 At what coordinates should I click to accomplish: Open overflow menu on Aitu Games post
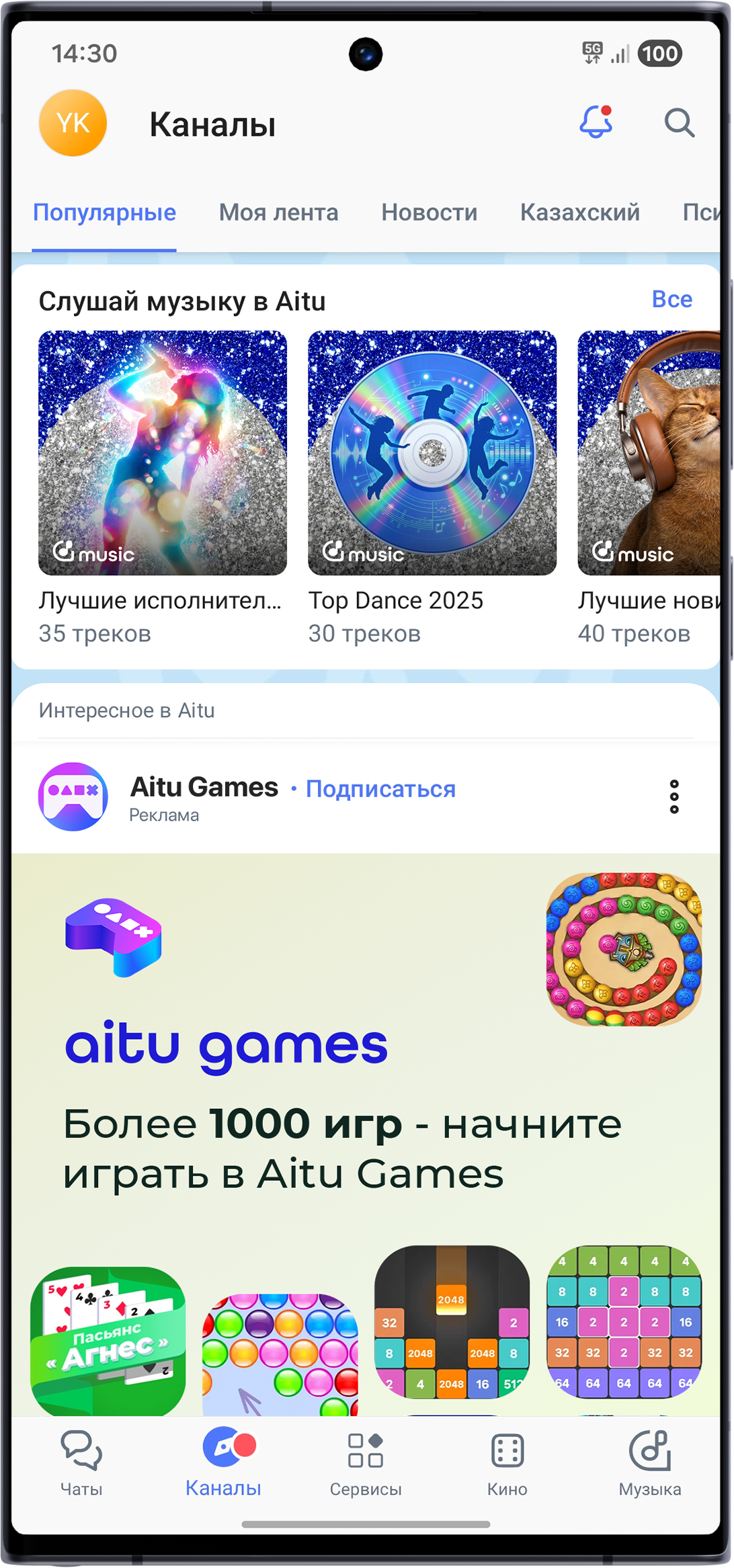click(x=674, y=797)
